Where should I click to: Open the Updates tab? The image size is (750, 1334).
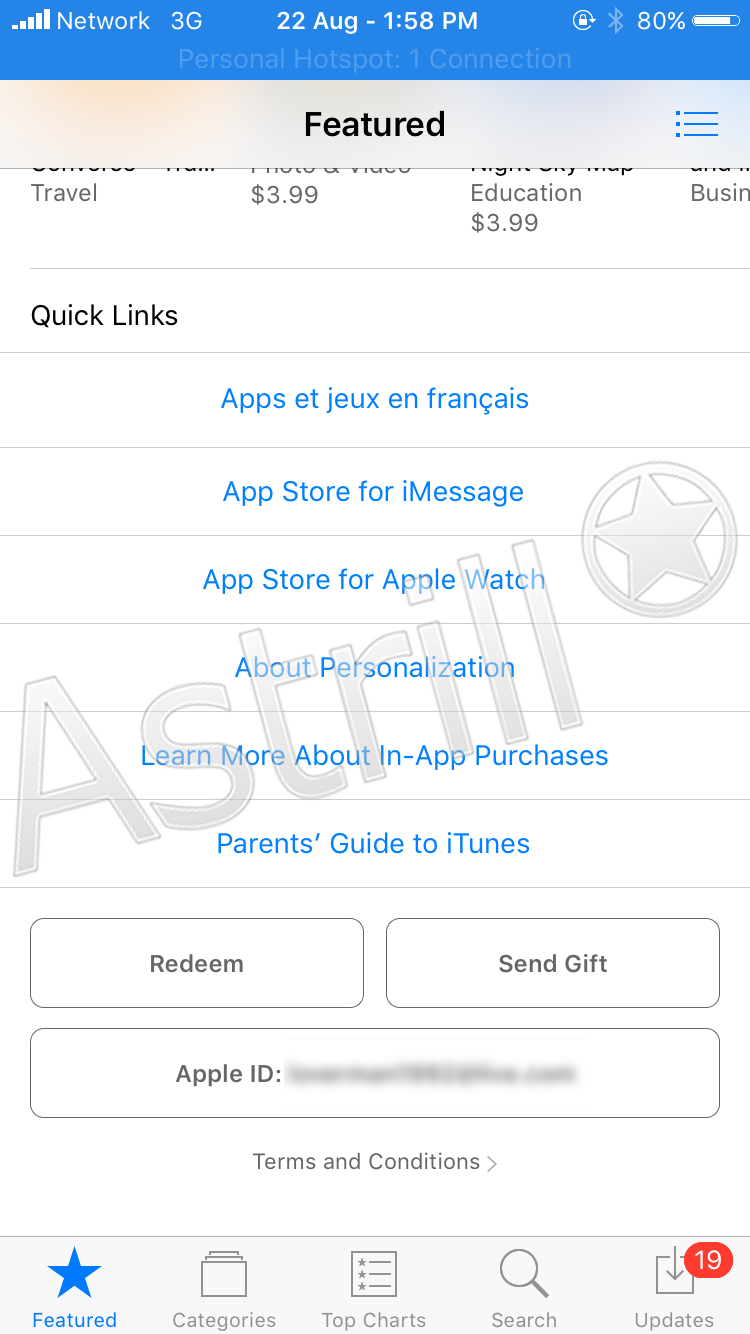click(x=675, y=1287)
